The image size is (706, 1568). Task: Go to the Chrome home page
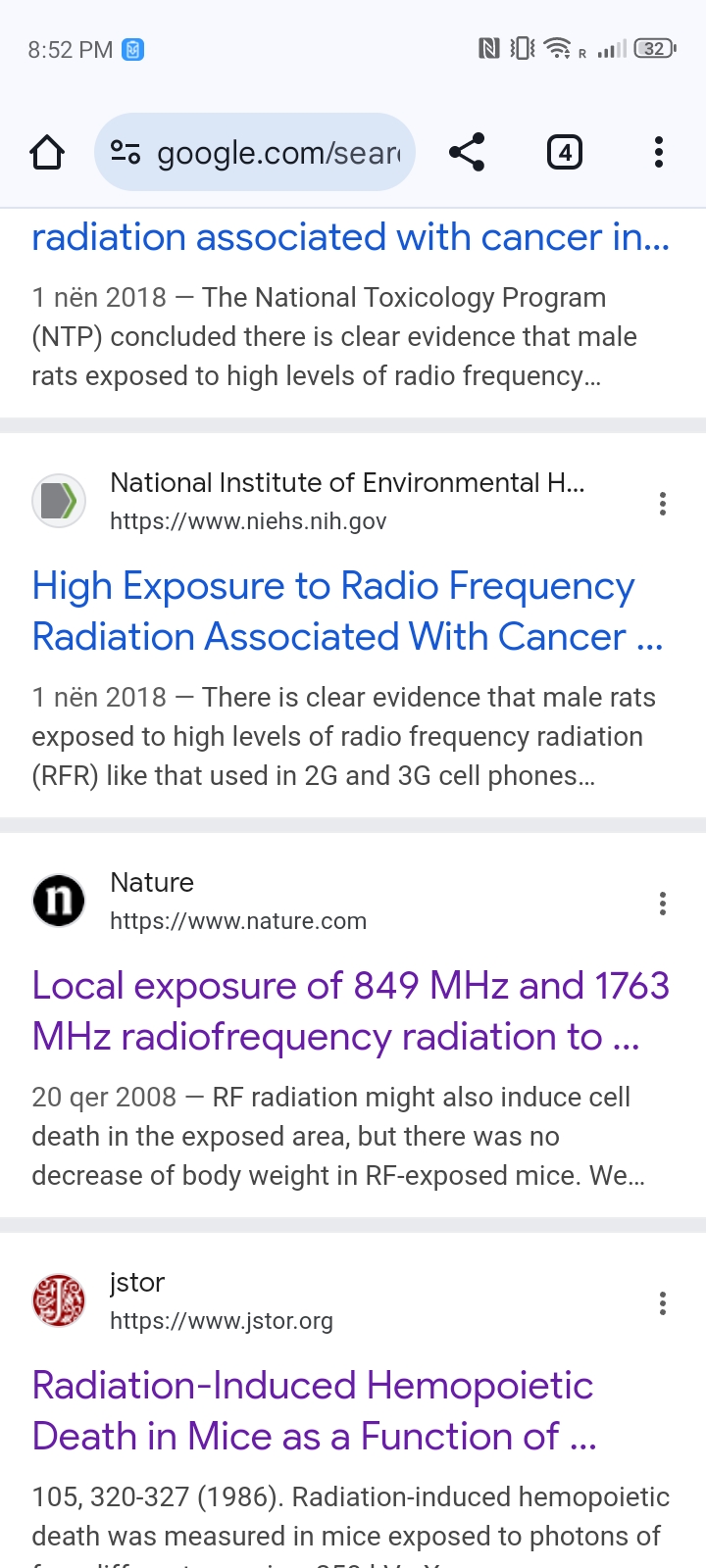pyautogui.click(x=47, y=153)
